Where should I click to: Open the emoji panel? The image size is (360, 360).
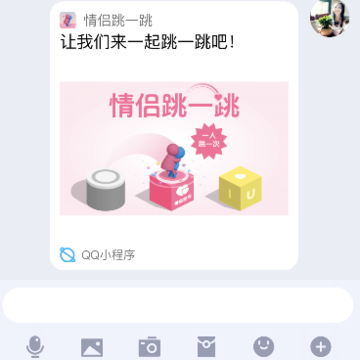[264, 347]
